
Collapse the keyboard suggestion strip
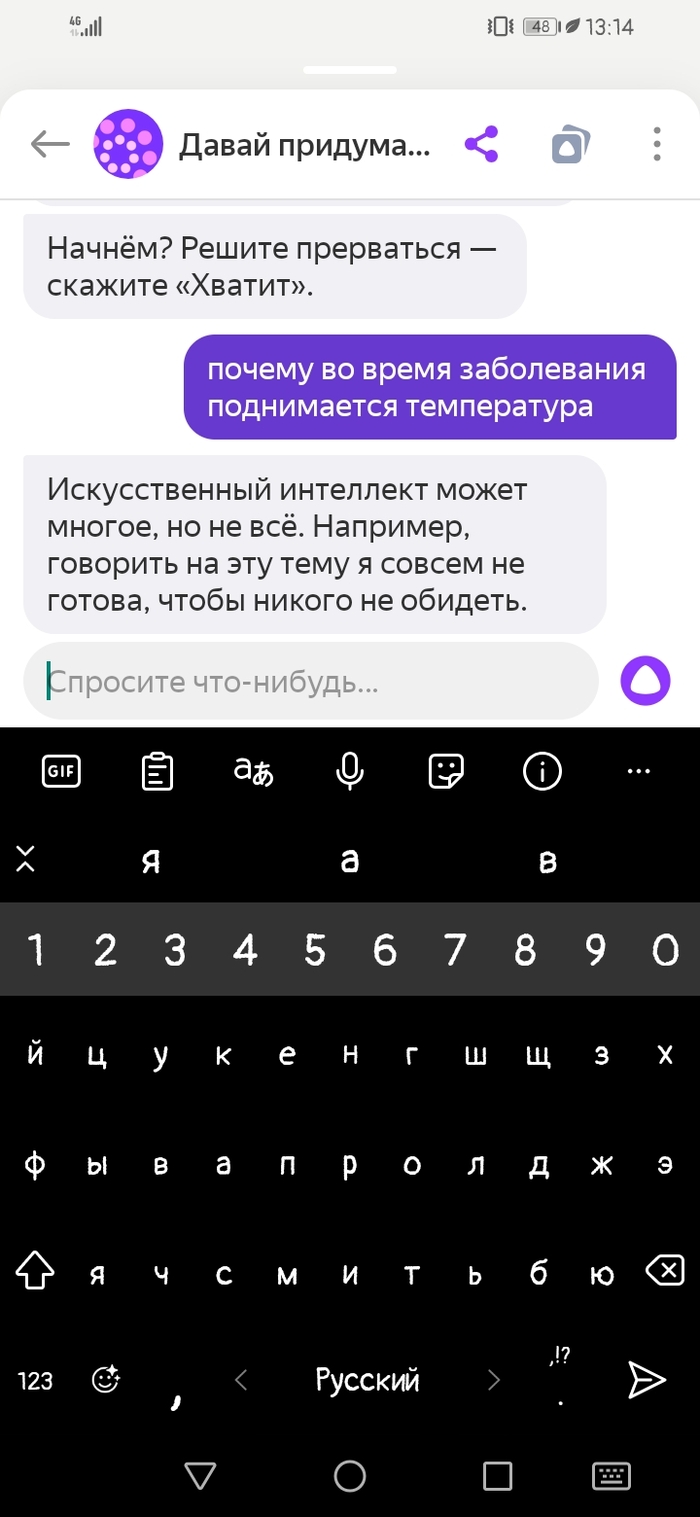pyautogui.click(x=26, y=859)
